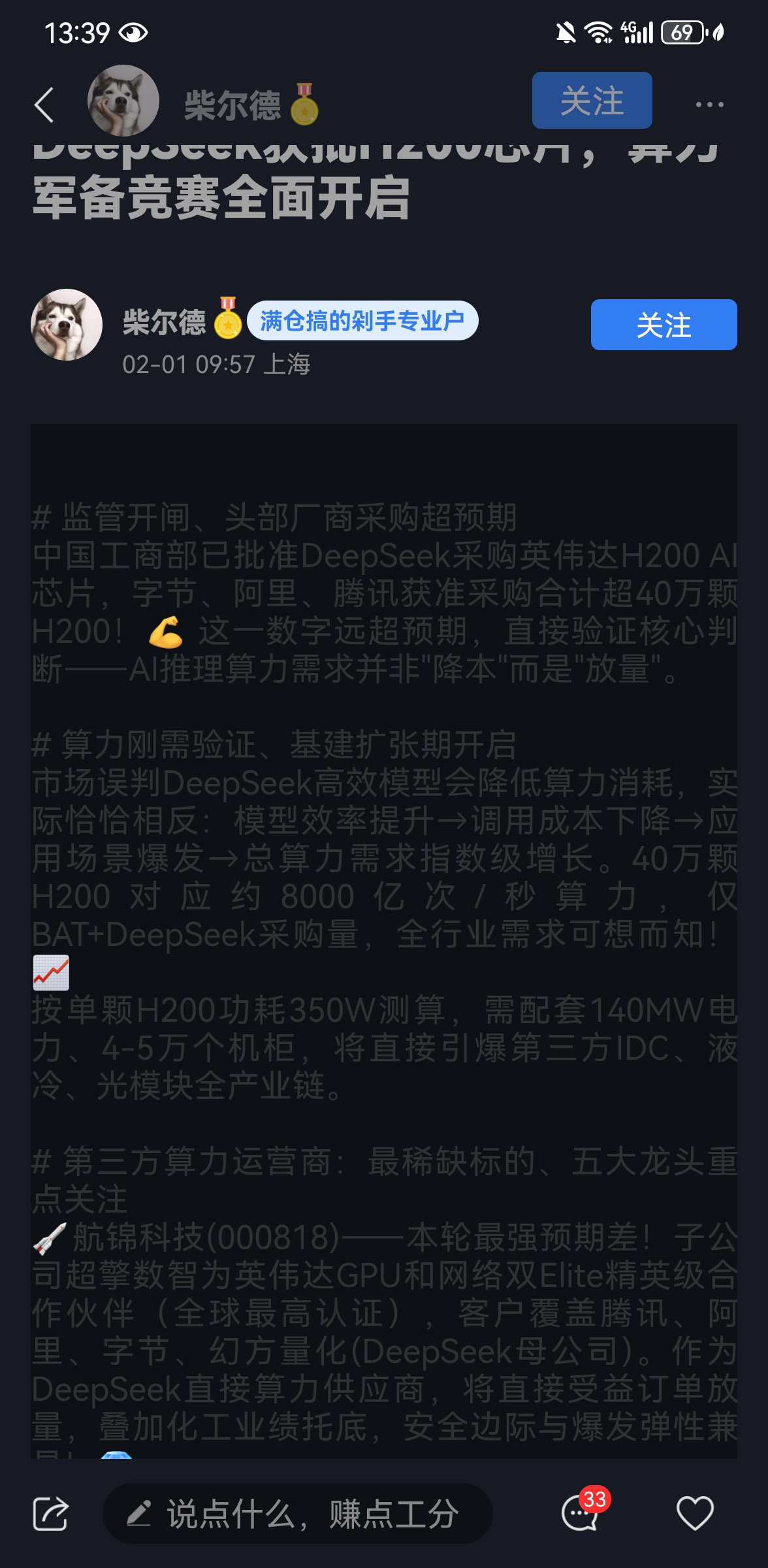Follow 柴尔德 via the bright blue 关注 button

click(x=664, y=325)
